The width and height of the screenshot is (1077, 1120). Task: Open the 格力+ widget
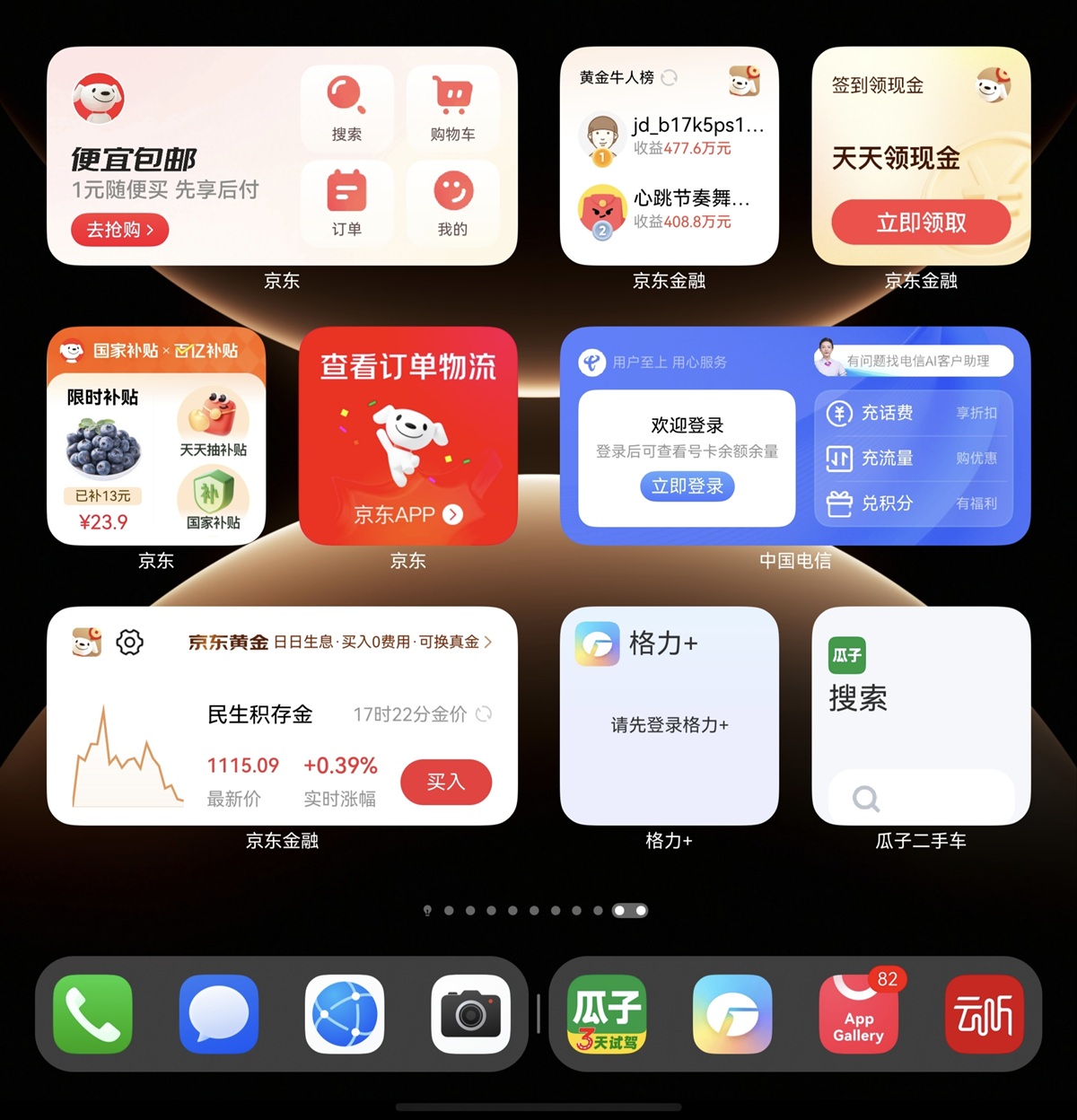pos(669,715)
